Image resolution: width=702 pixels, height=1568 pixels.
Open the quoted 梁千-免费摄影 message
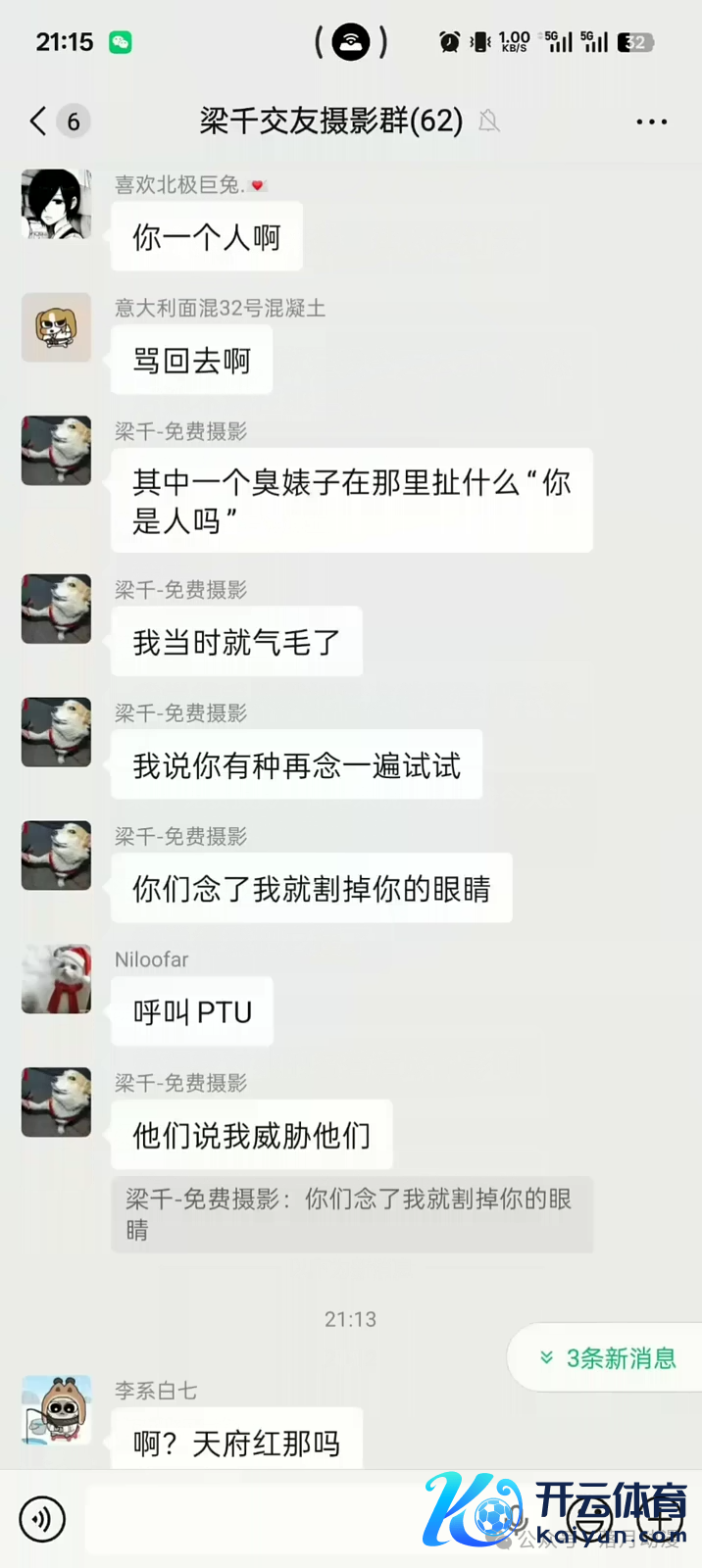pos(351,1214)
